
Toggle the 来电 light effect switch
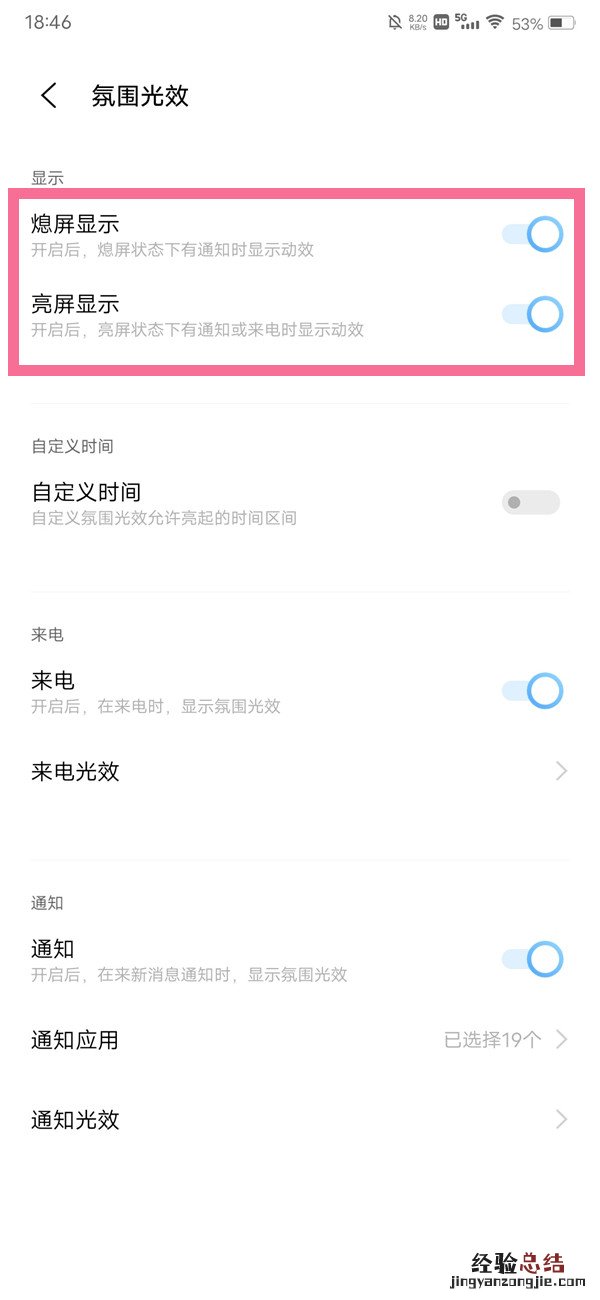coord(532,691)
